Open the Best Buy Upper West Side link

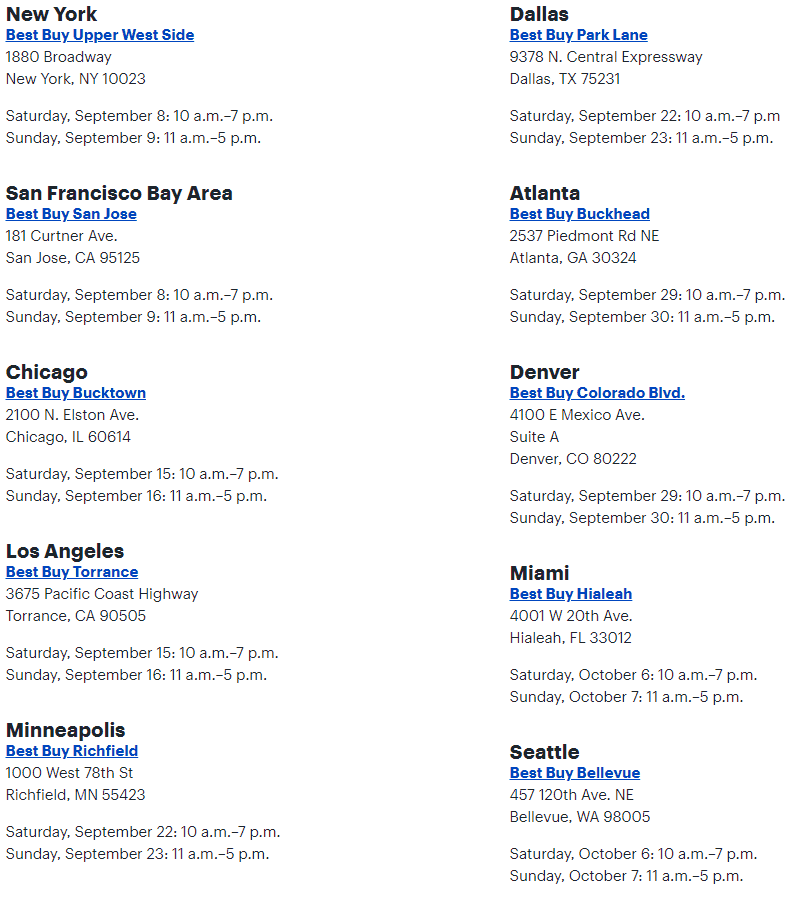(100, 35)
